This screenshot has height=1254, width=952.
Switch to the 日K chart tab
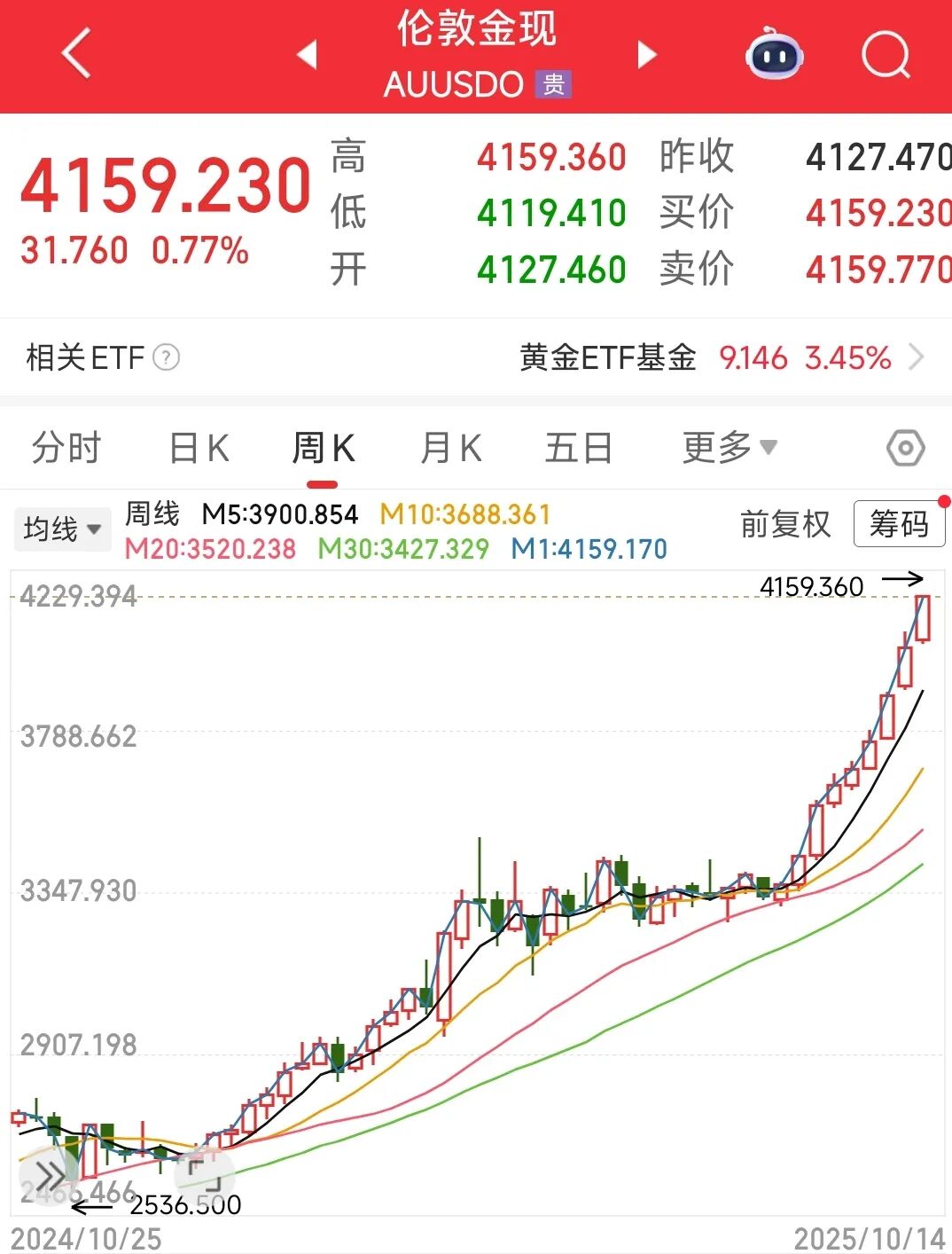(199, 448)
